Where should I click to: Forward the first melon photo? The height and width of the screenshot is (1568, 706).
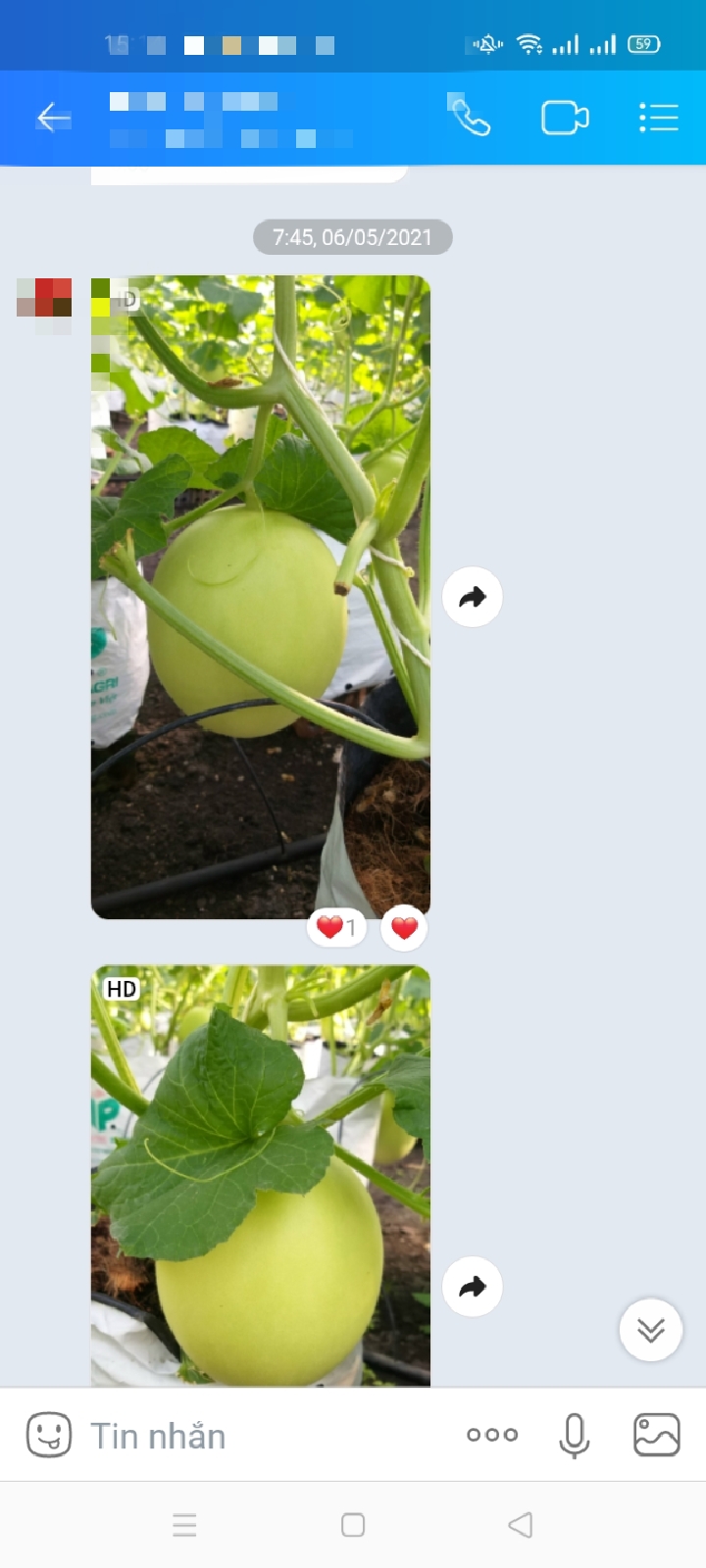coord(473,597)
